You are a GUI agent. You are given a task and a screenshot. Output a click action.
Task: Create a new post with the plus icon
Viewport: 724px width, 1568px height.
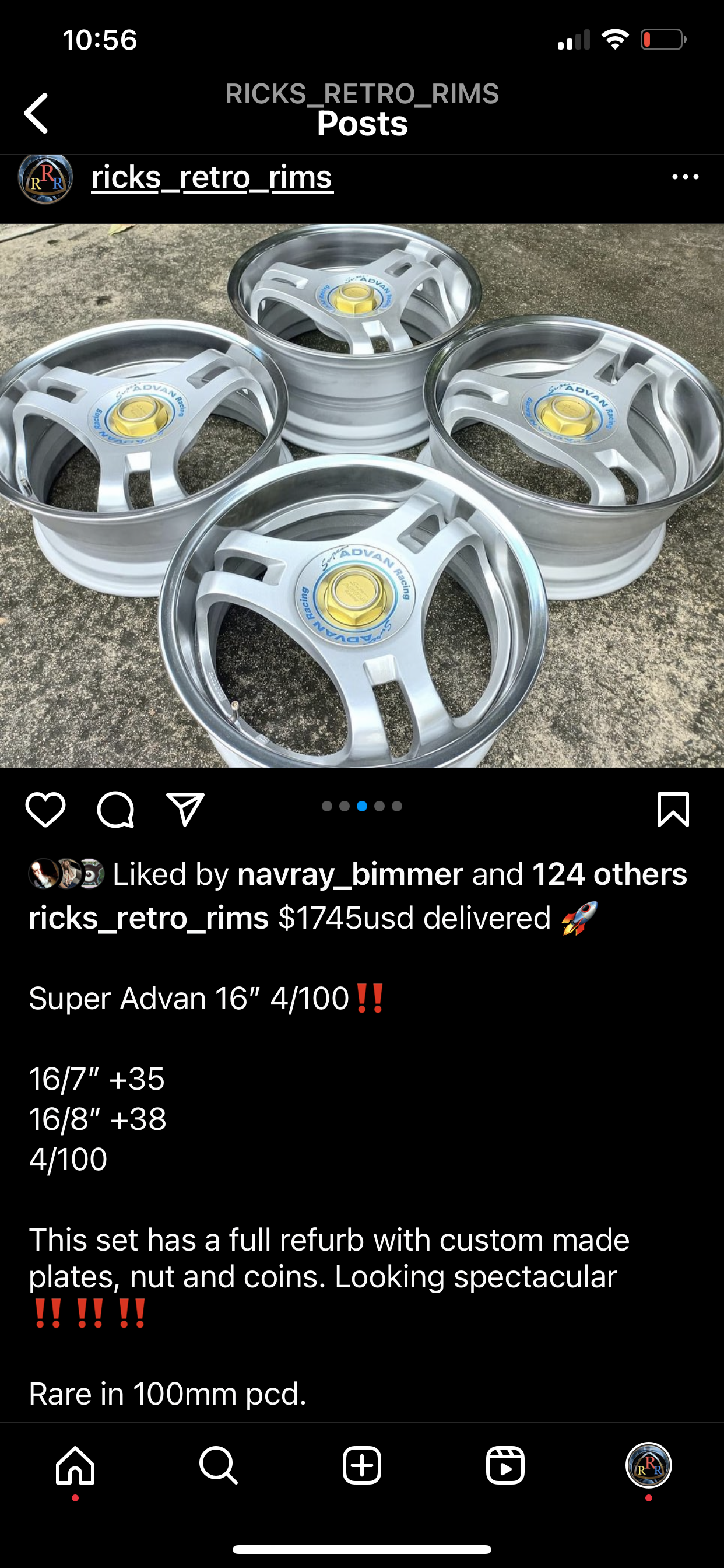362,1466
